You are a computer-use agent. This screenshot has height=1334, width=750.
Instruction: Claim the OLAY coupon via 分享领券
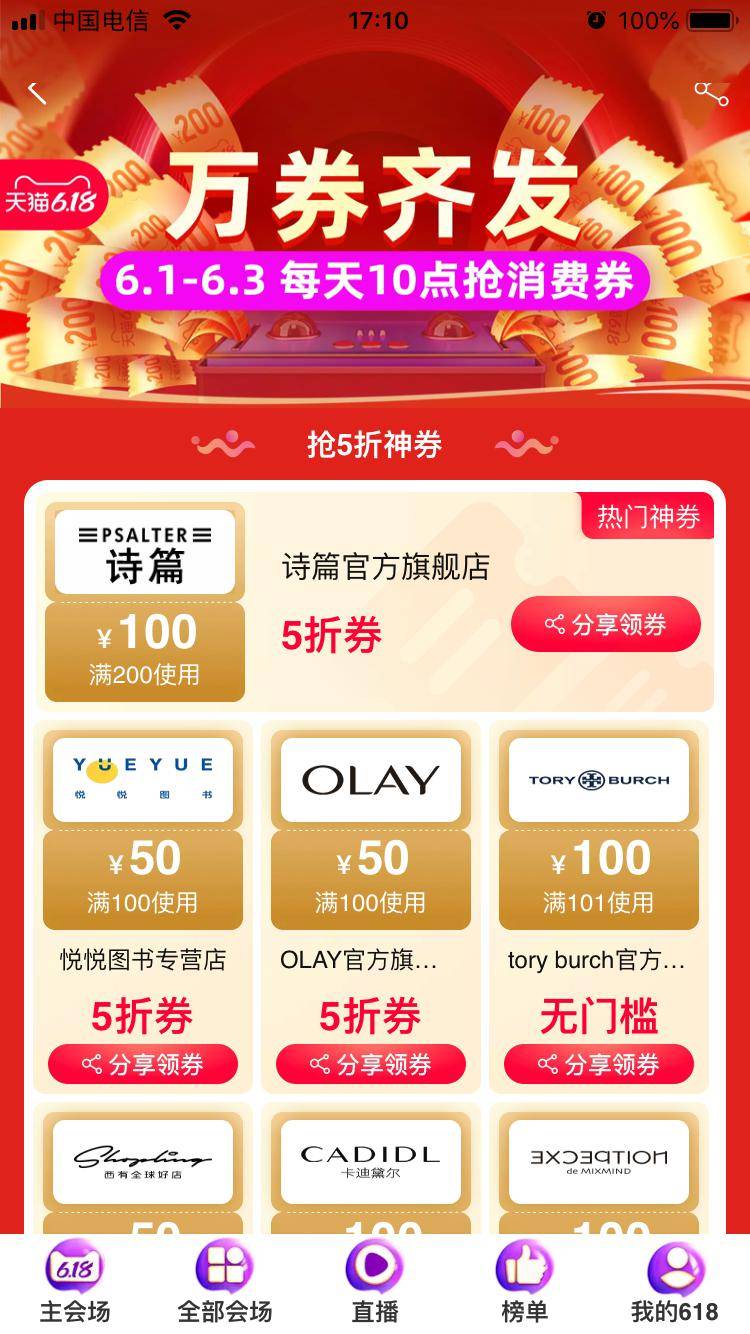click(371, 1064)
